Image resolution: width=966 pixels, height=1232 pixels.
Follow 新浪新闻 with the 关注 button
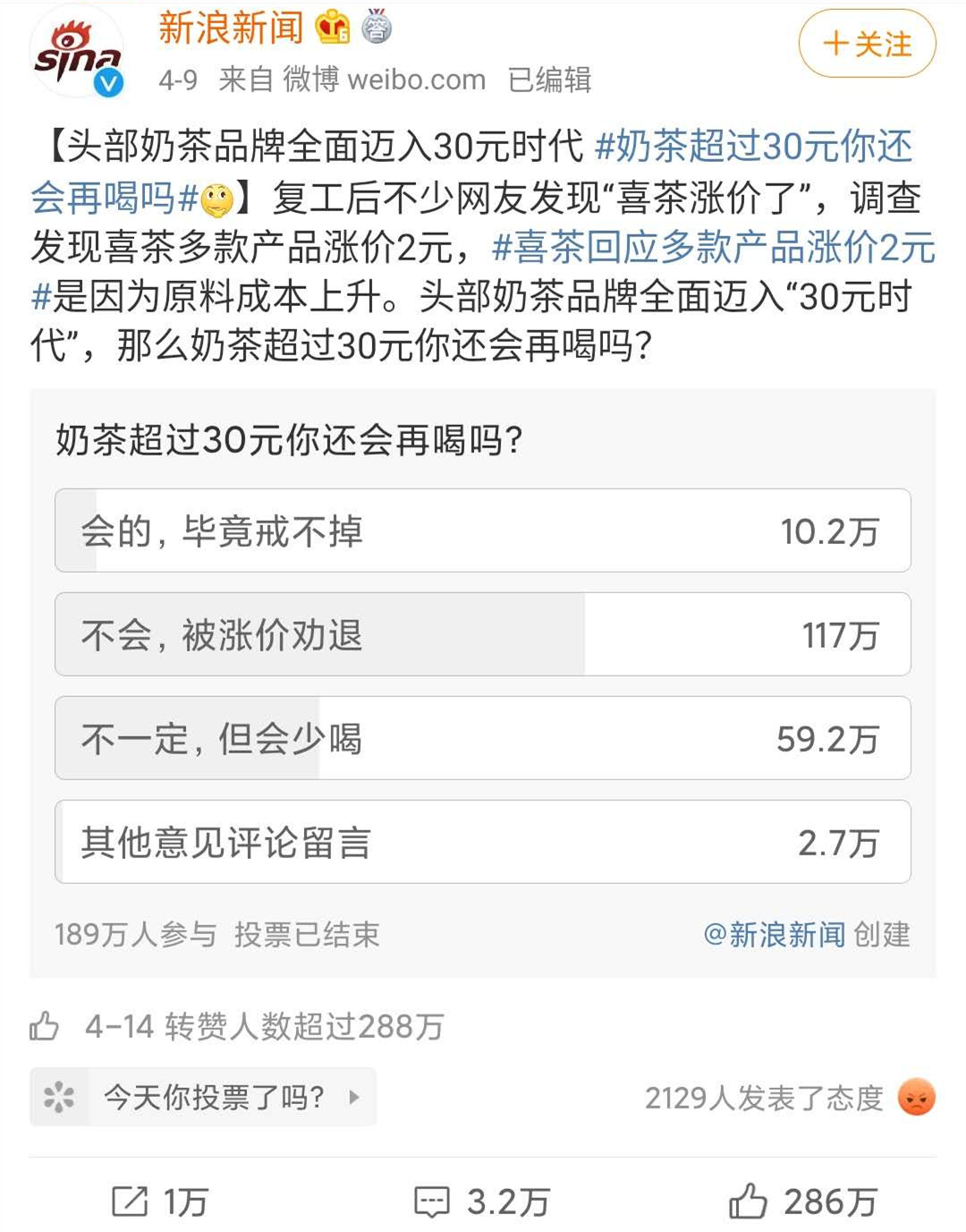point(866,44)
